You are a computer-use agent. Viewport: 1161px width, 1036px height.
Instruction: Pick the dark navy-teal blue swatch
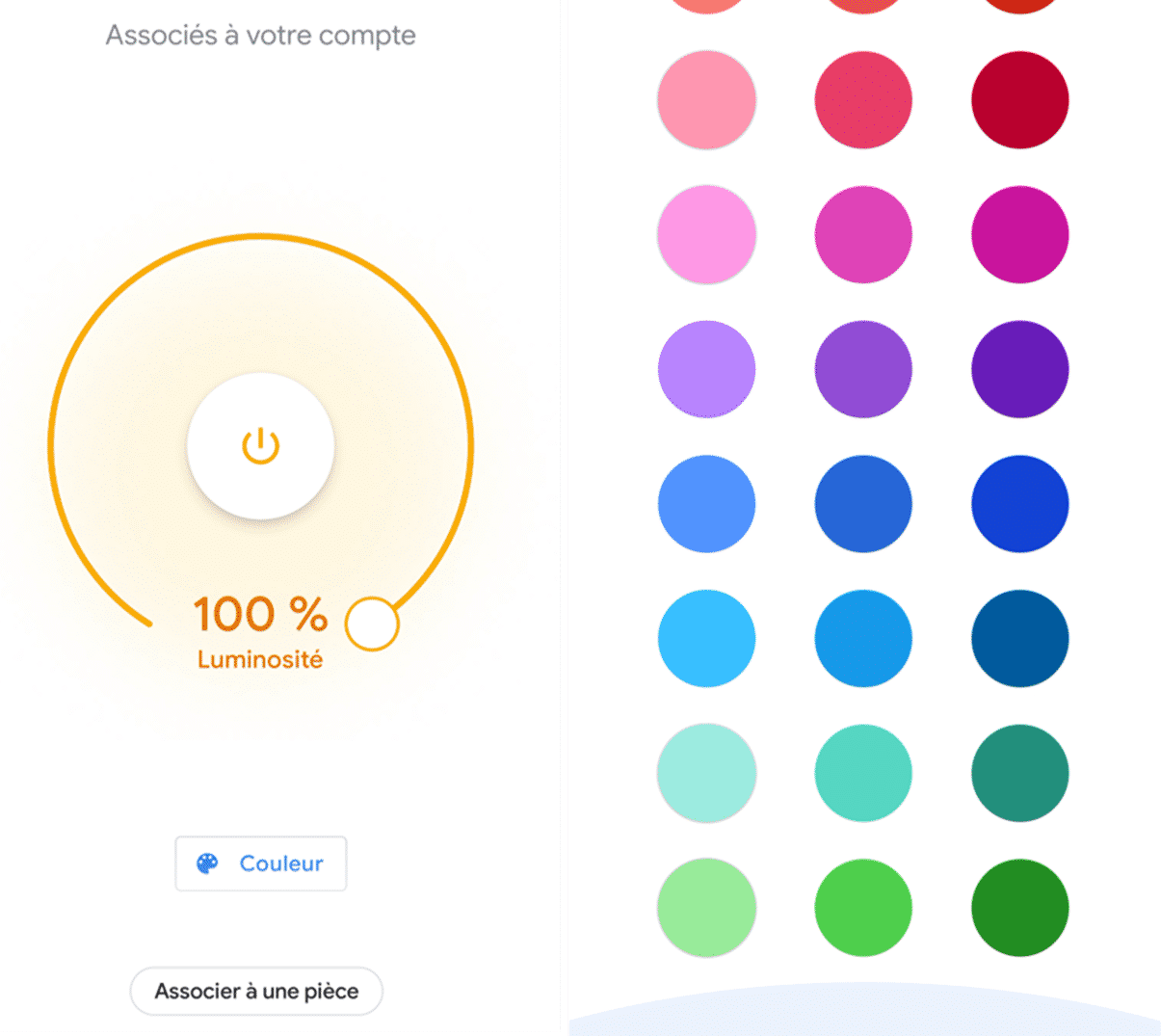(x=1019, y=638)
